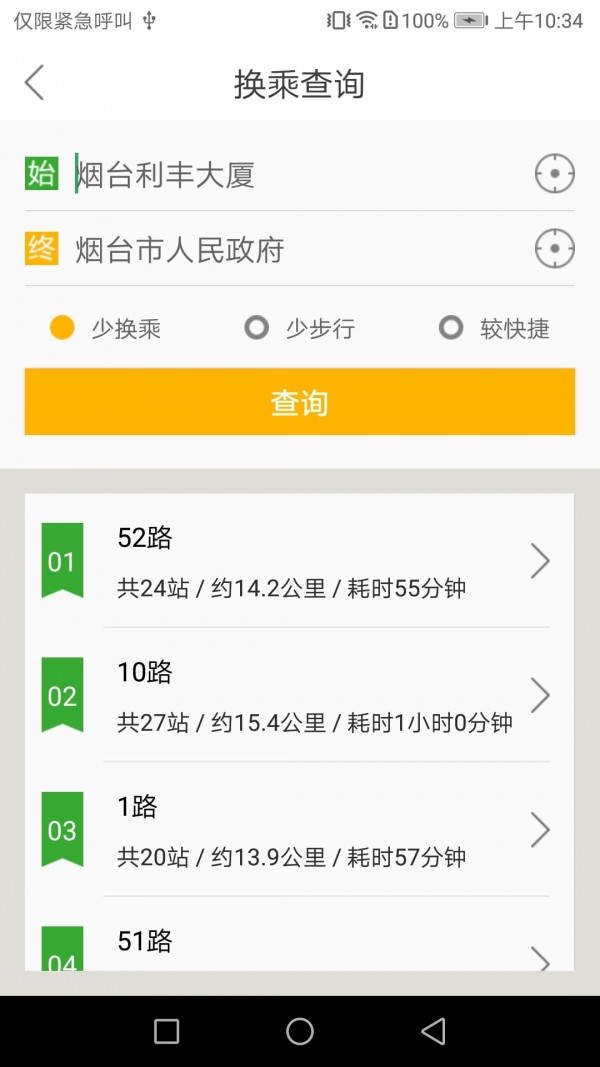Open route details for 10路
This screenshot has height=1067, width=600.
pyautogui.click(x=300, y=696)
